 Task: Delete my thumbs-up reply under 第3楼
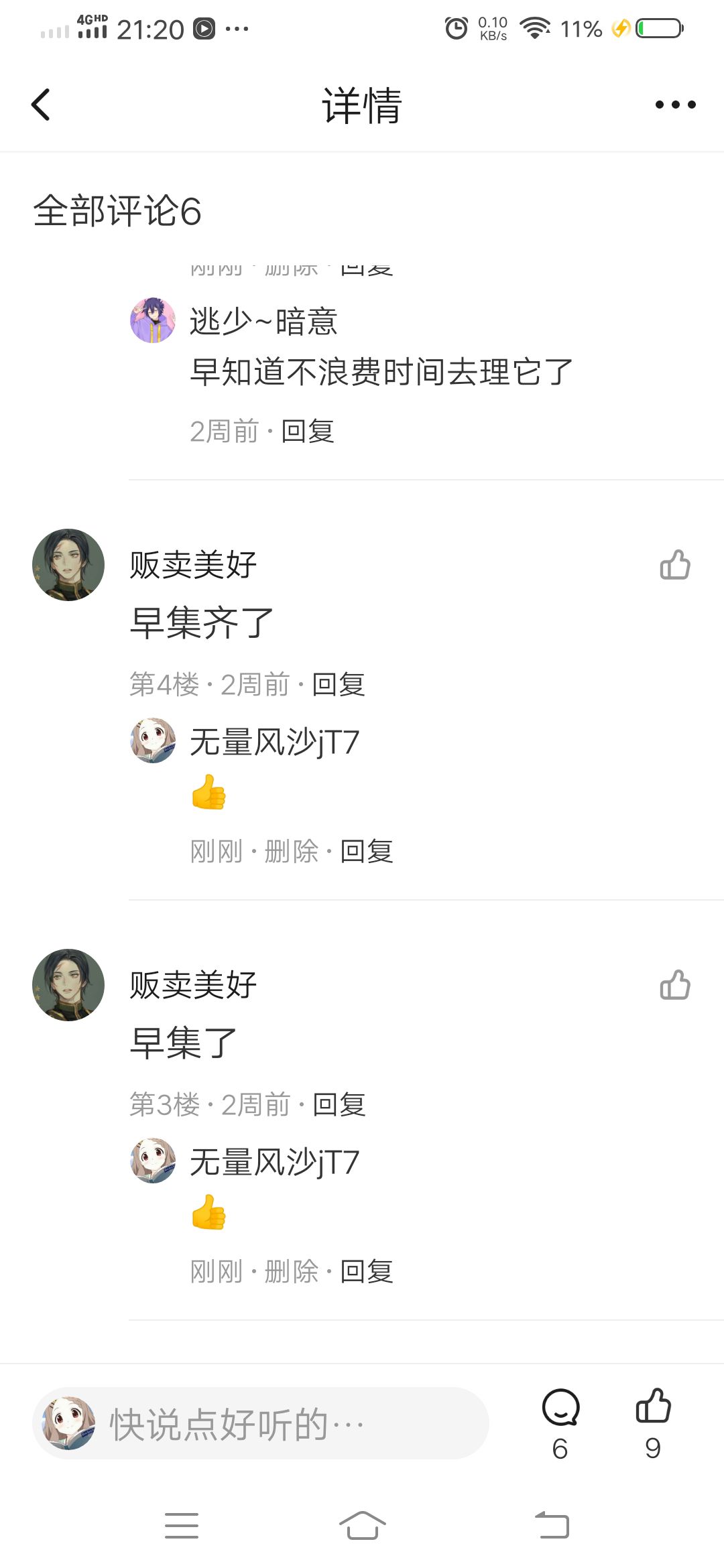[291, 1271]
